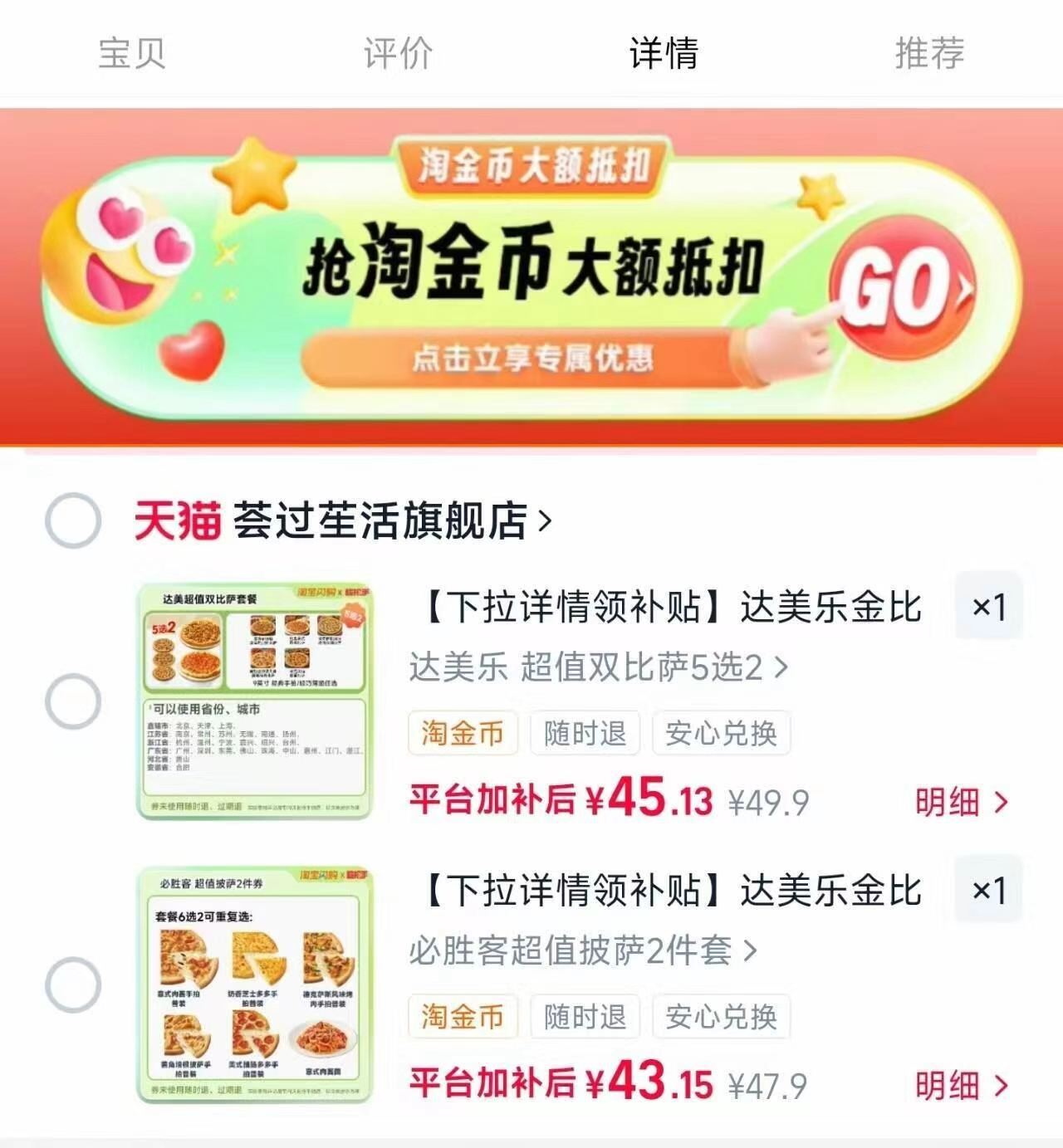This screenshot has width=1063, height=1148.
Task: Open the 推荐 recommendations tab
Action: pyautogui.click(x=928, y=54)
